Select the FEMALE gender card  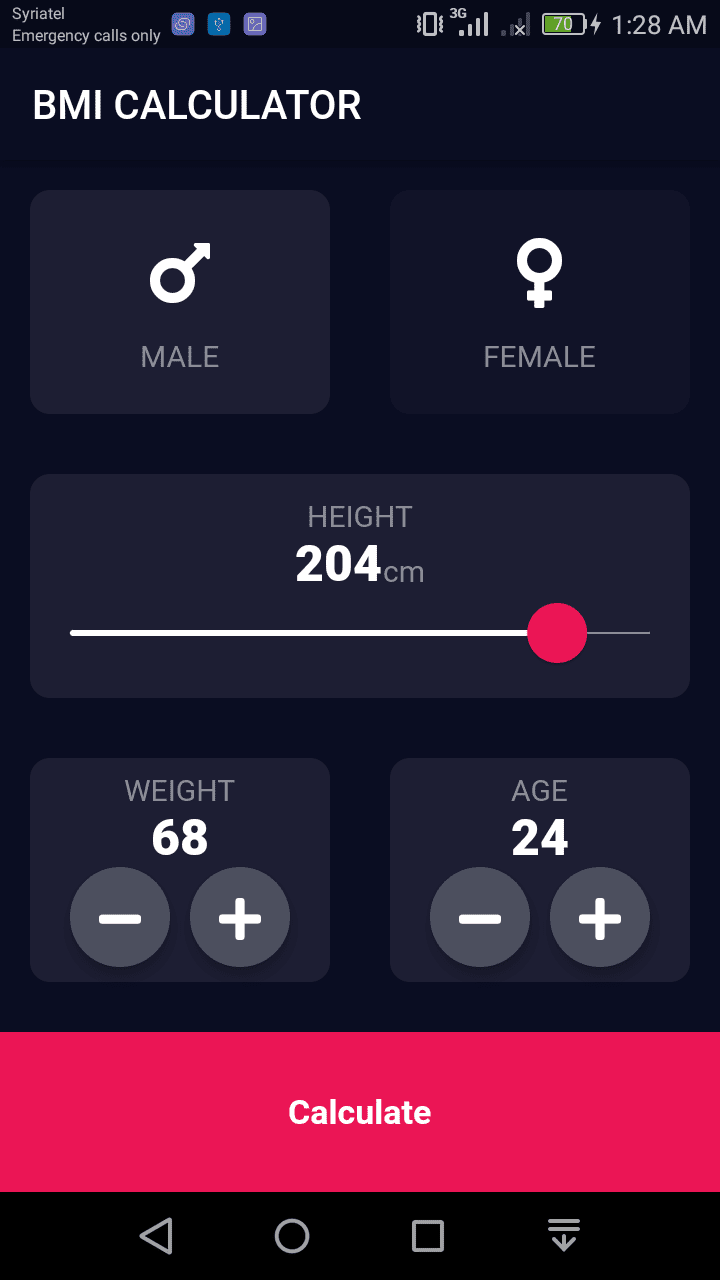[540, 302]
